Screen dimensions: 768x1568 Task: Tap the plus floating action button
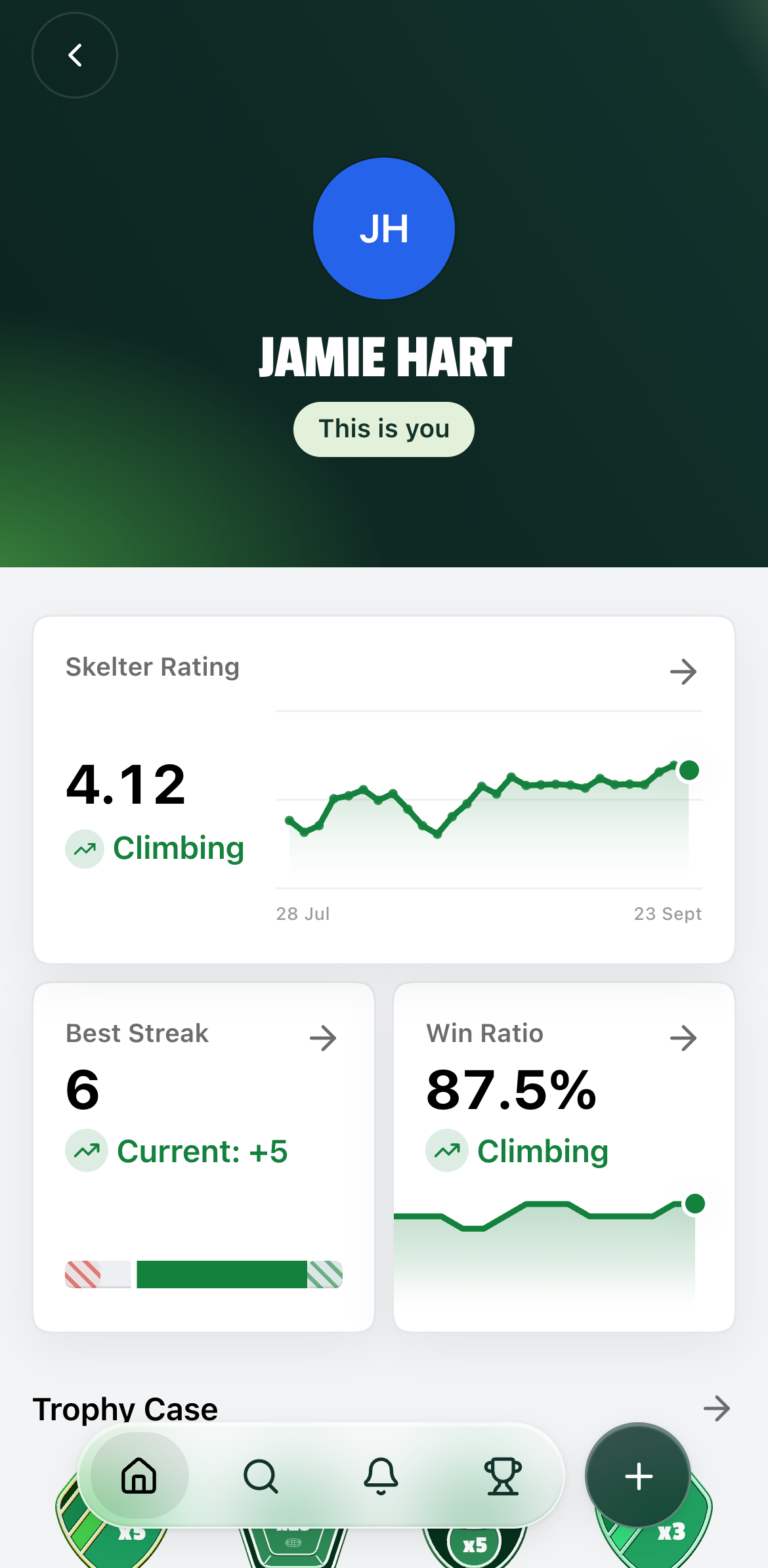pos(638,1476)
